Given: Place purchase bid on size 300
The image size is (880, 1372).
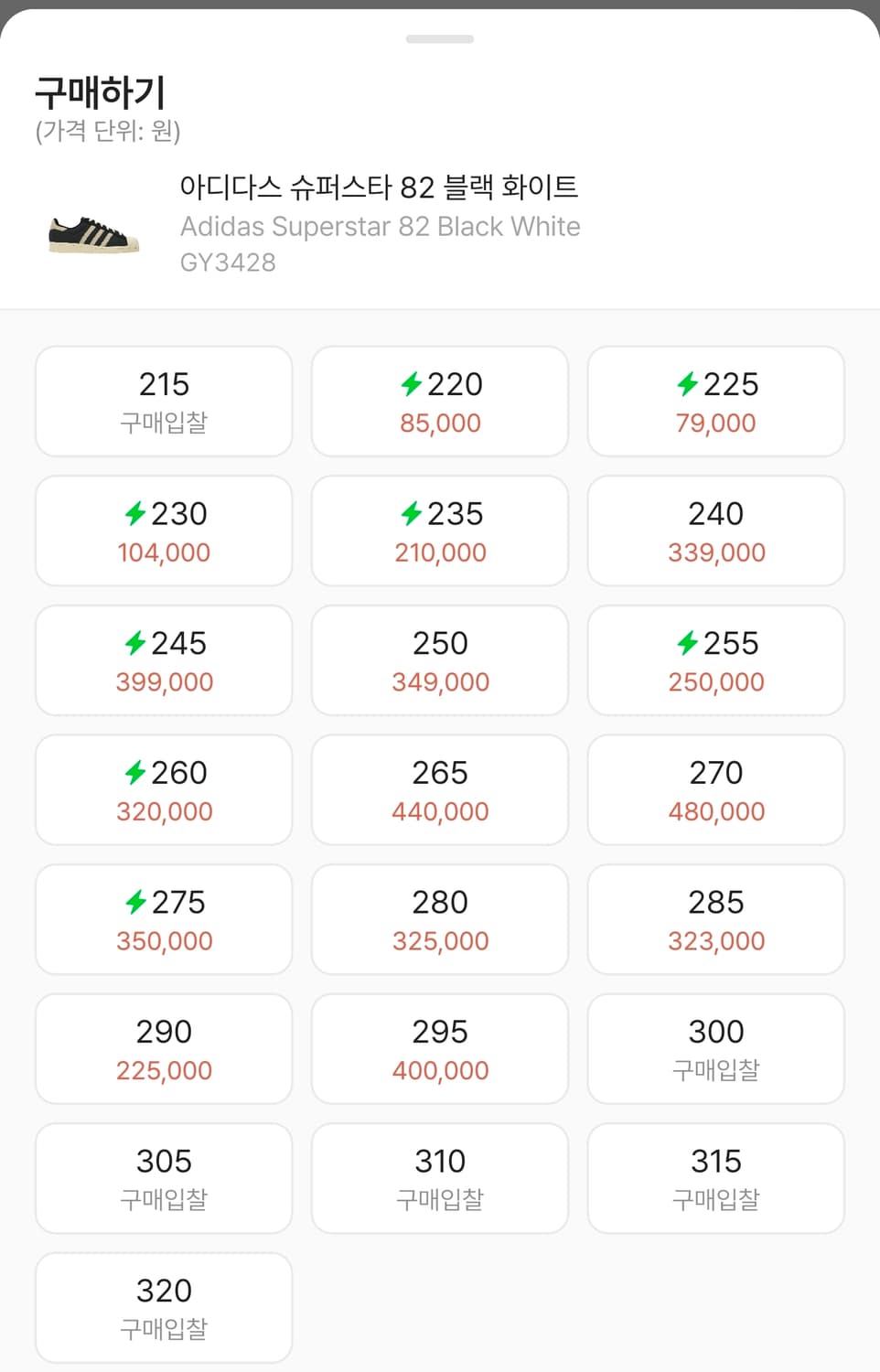Looking at the screenshot, I should pos(715,1049).
